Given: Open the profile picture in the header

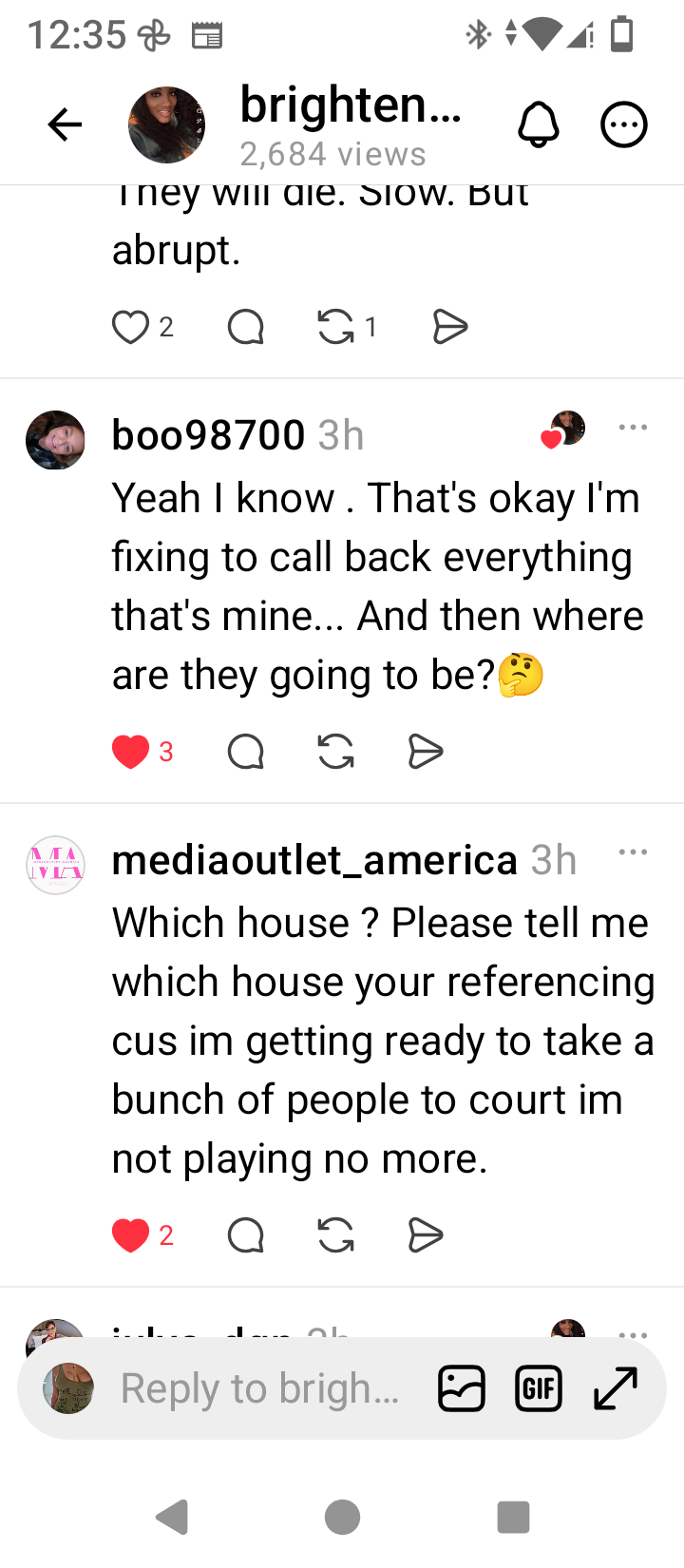Looking at the screenshot, I should point(167,124).
